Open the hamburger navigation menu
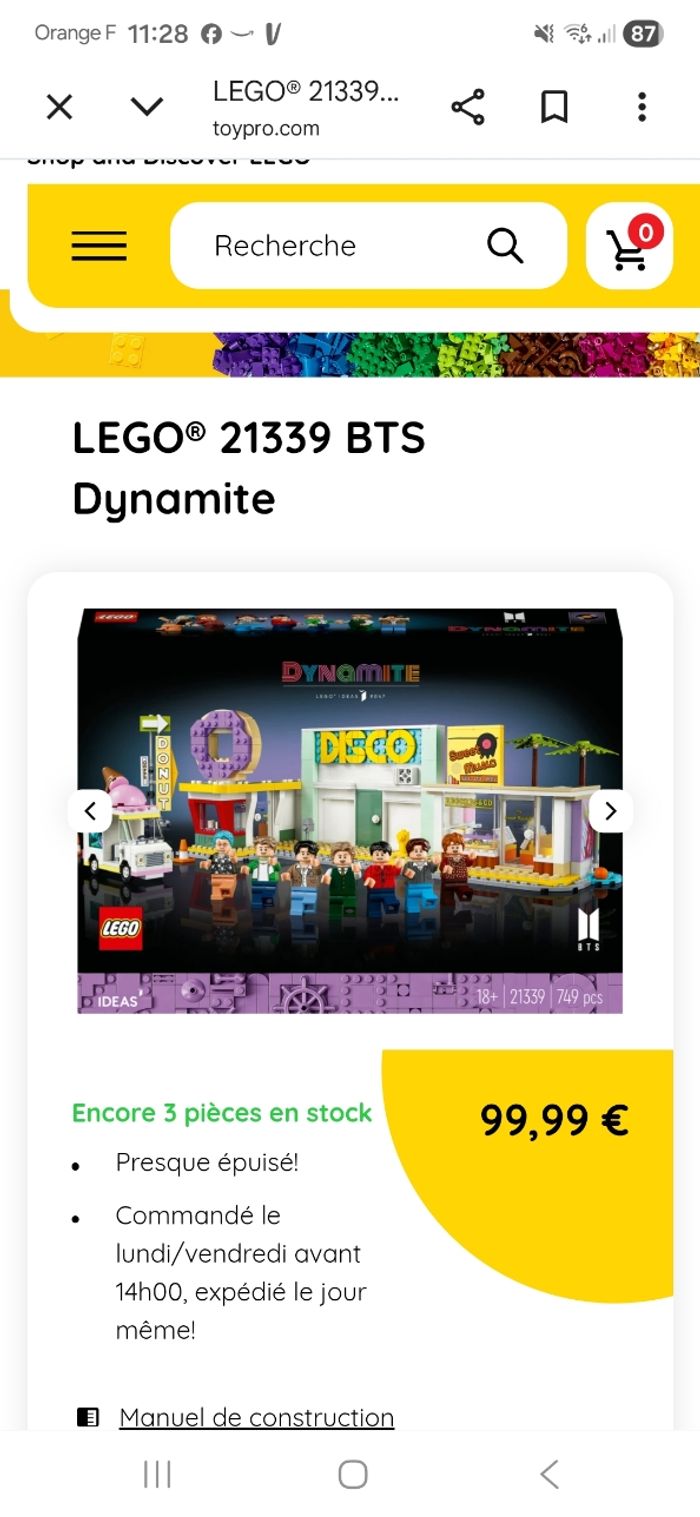Image resolution: width=700 pixels, height=1517 pixels. pyautogui.click(x=99, y=246)
